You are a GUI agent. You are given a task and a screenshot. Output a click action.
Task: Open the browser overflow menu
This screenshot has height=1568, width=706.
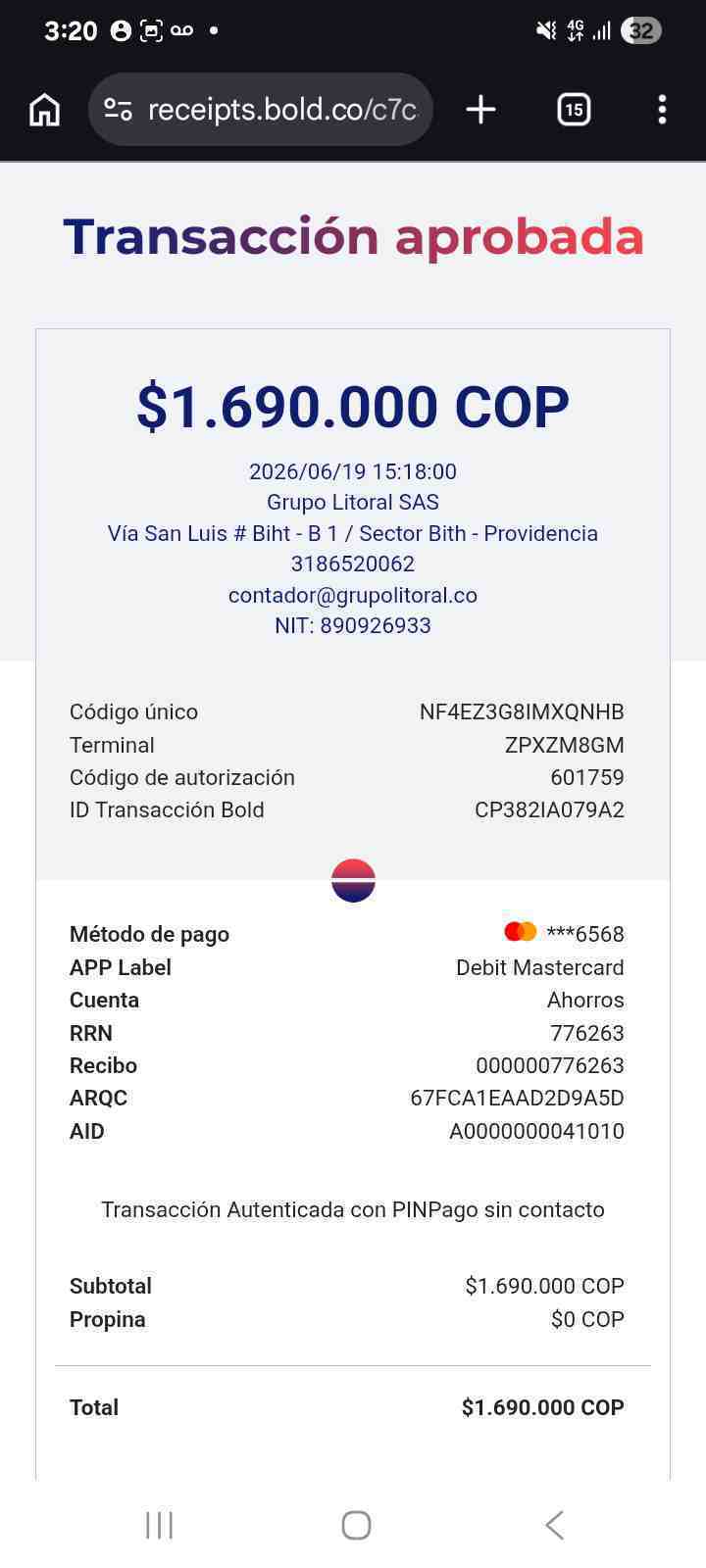(663, 110)
